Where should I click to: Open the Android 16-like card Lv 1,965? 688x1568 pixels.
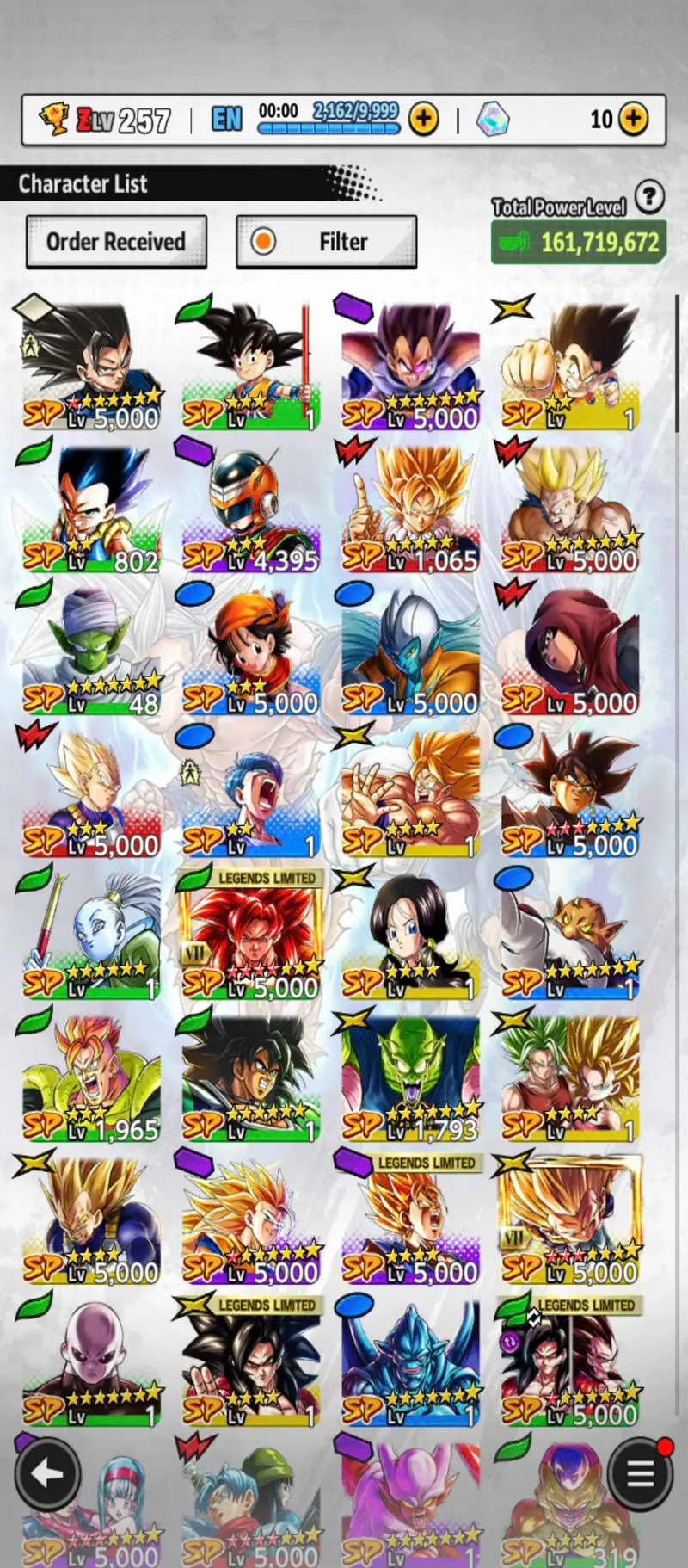coord(91,1078)
